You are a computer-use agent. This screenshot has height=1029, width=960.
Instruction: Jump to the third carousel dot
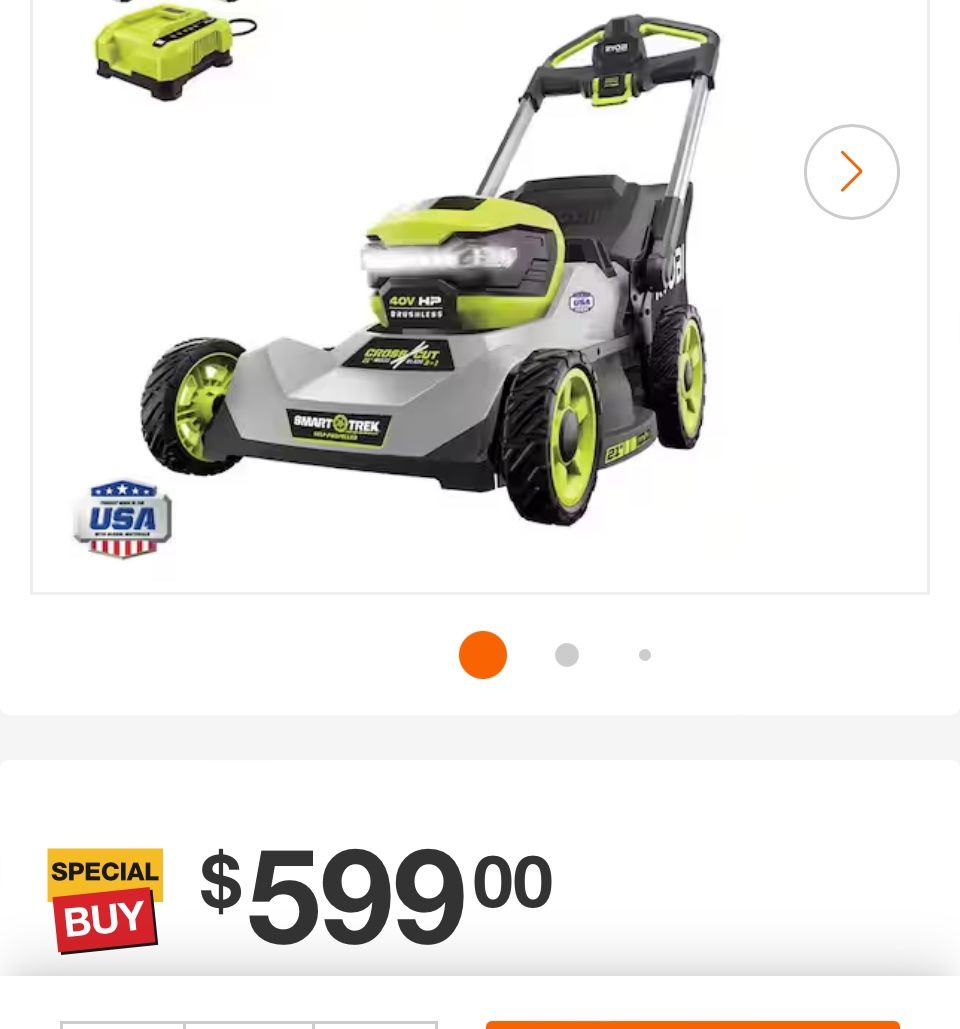pos(645,655)
